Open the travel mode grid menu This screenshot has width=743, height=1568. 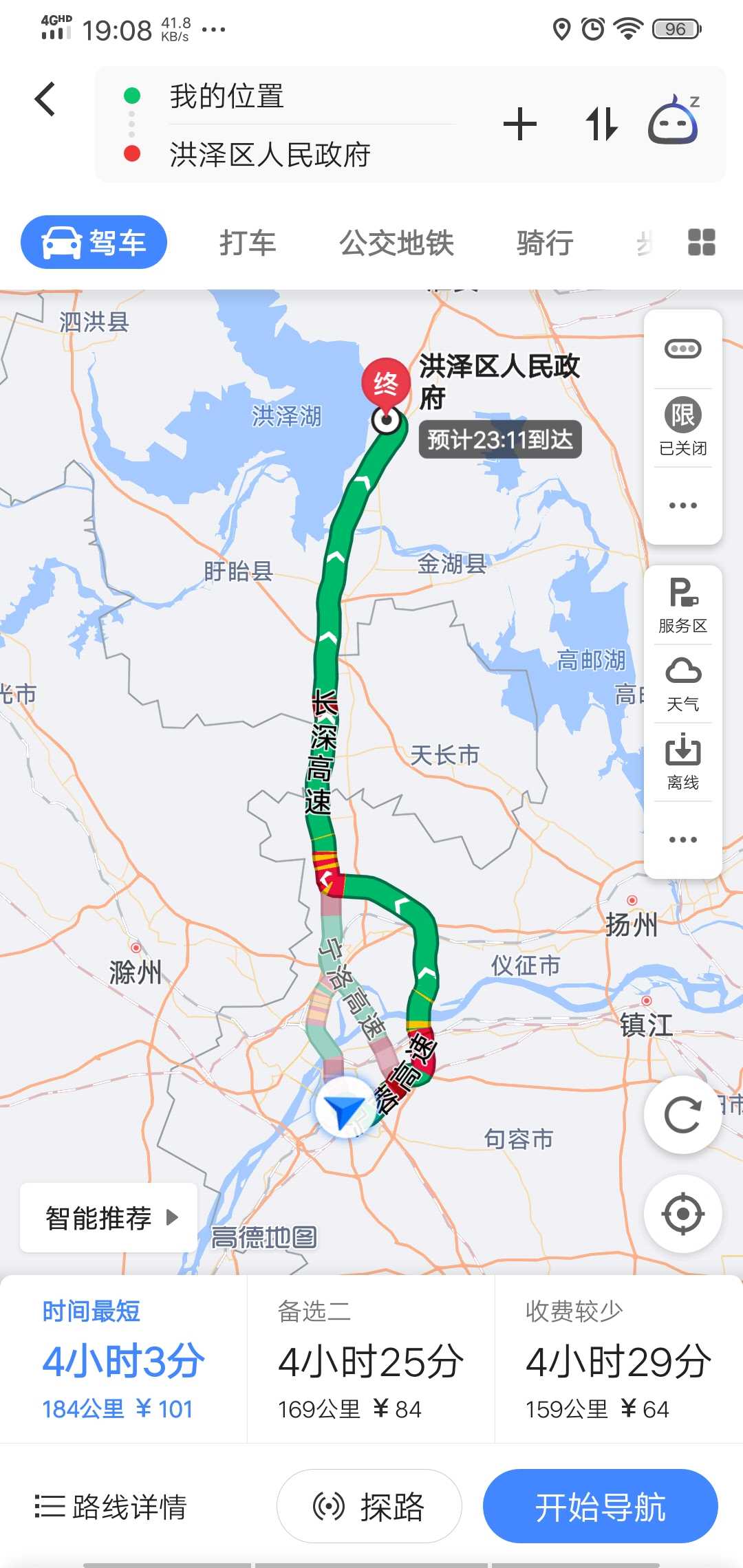pyautogui.click(x=702, y=242)
